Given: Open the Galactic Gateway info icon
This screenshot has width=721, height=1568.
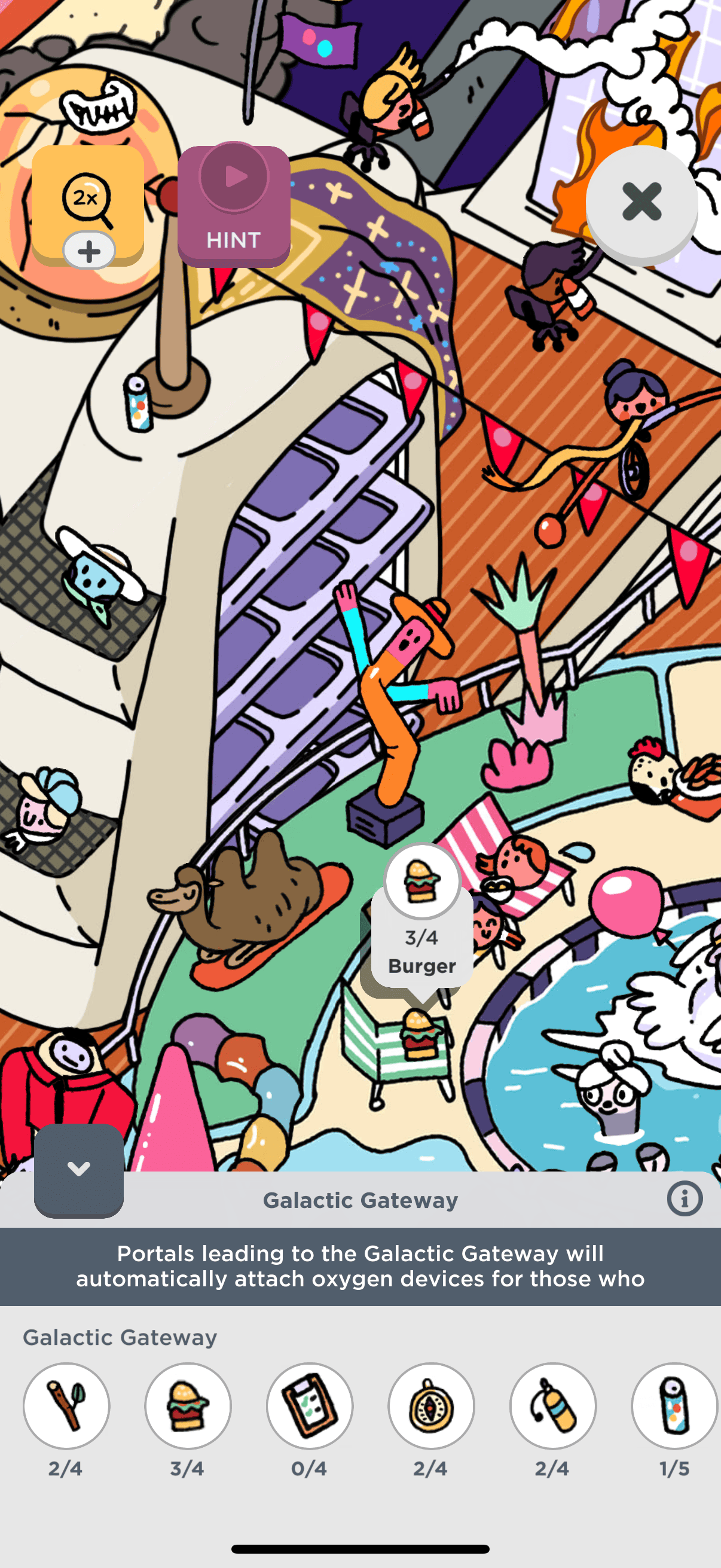Looking at the screenshot, I should click(685, 1199).
